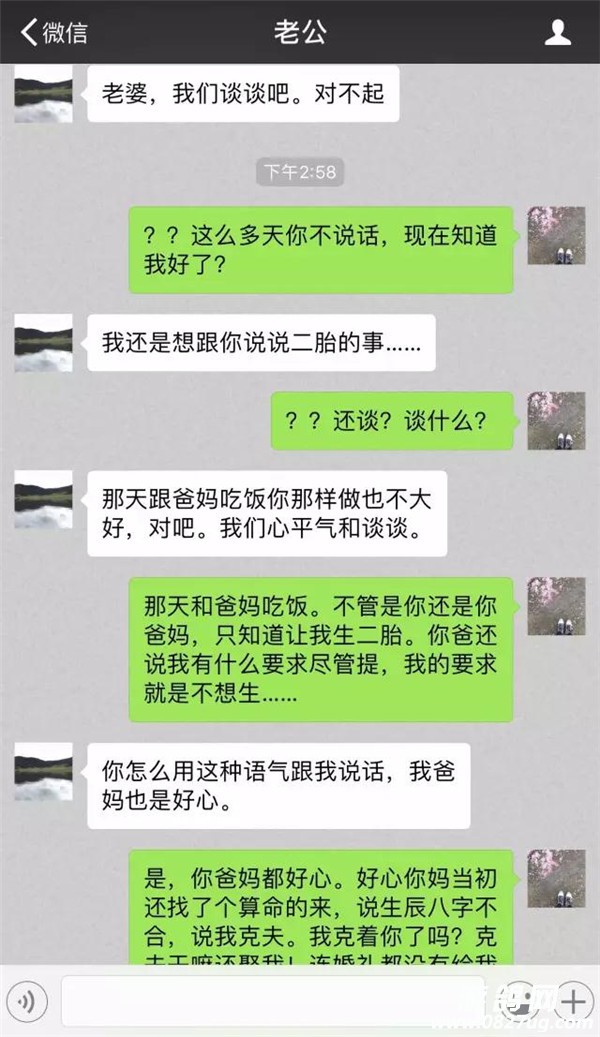The image size is (600, 1037).
Task: Open the contact profile icon
Action: [557, 32]
